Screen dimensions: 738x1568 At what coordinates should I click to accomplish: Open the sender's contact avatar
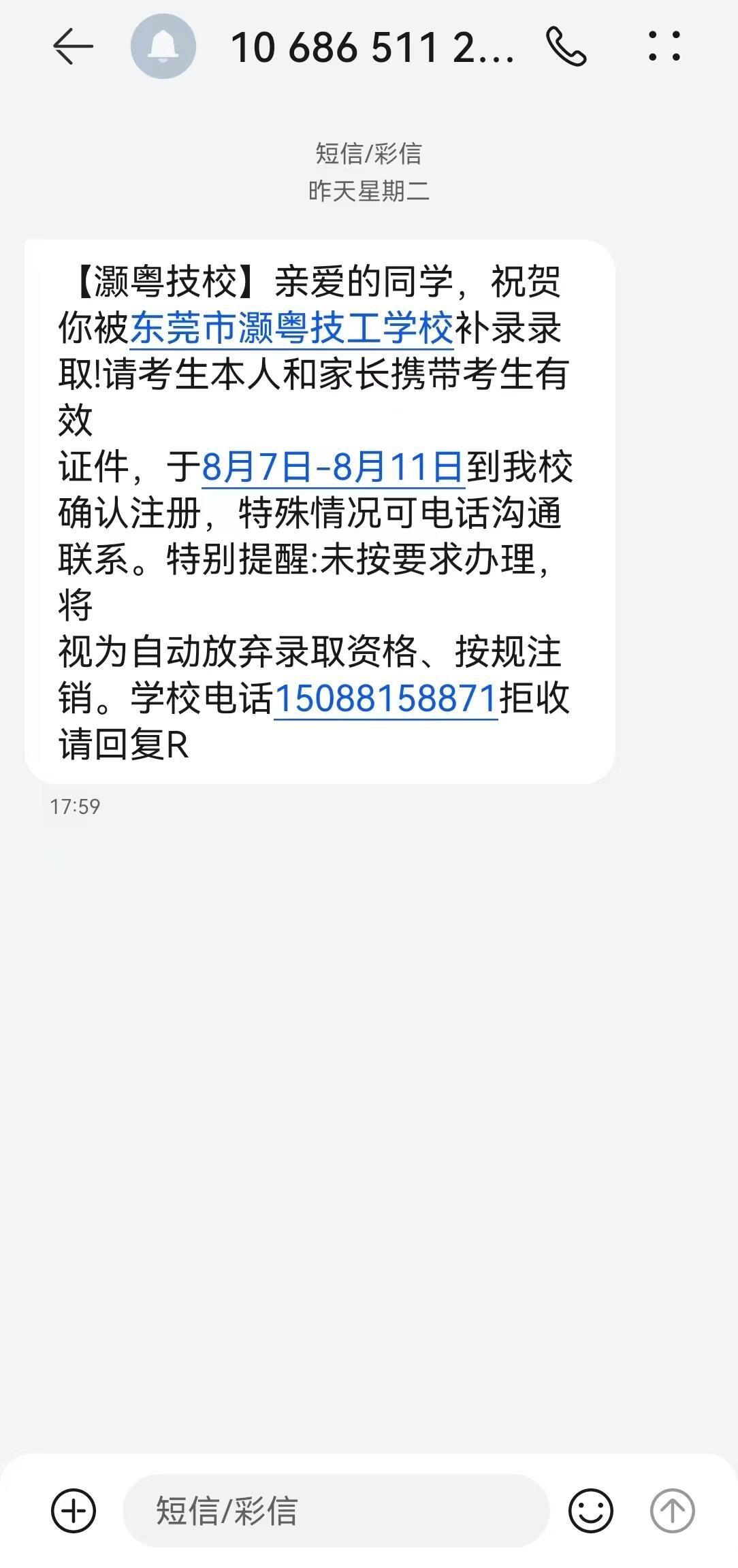pyautogui.click(x=163, y=46)
